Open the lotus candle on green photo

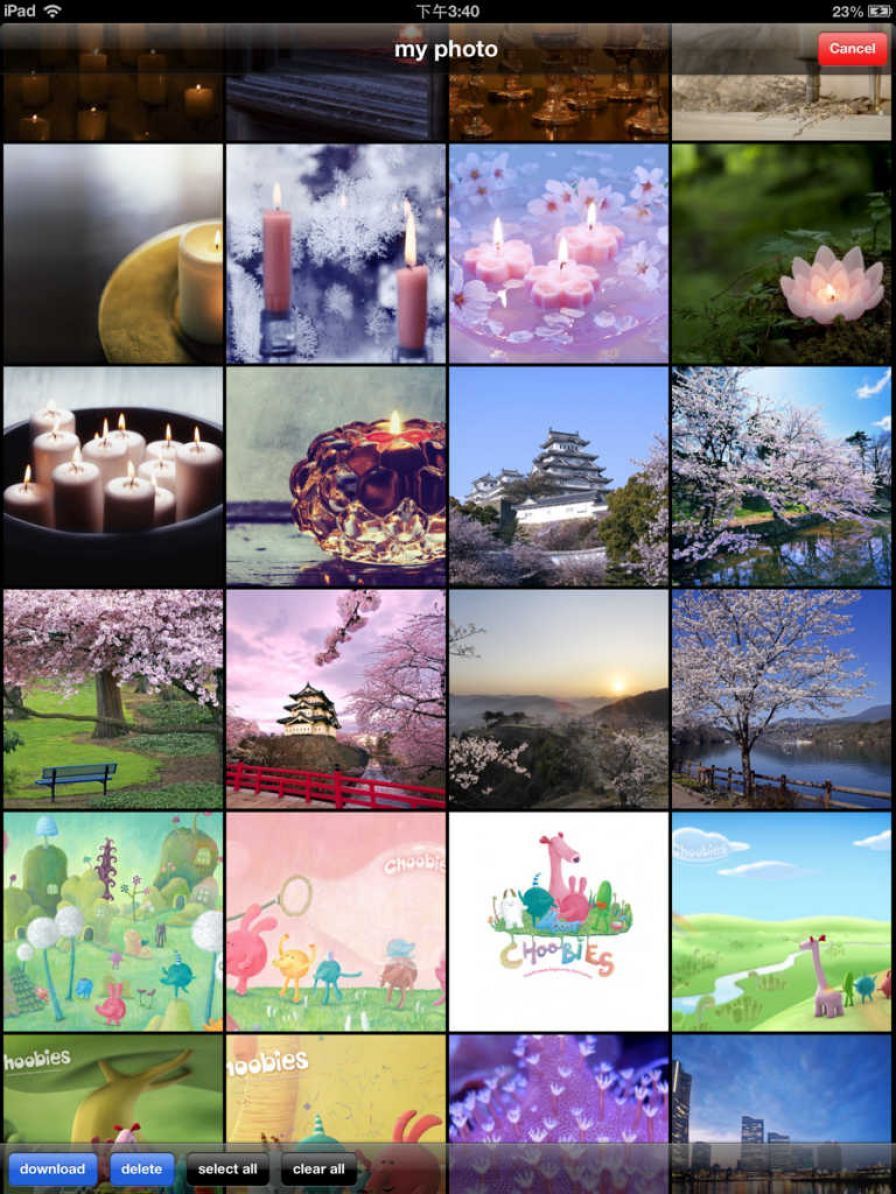[x=781, y=254]
